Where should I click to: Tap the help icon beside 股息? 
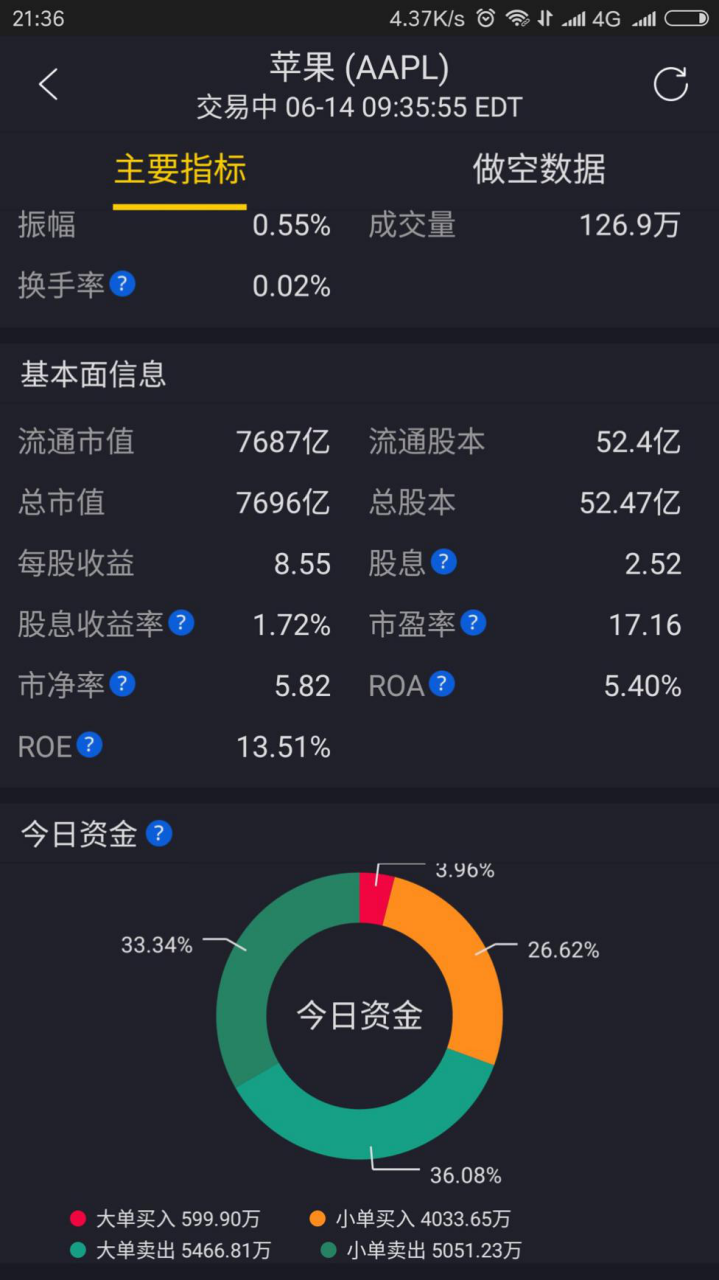click(444, 562)
